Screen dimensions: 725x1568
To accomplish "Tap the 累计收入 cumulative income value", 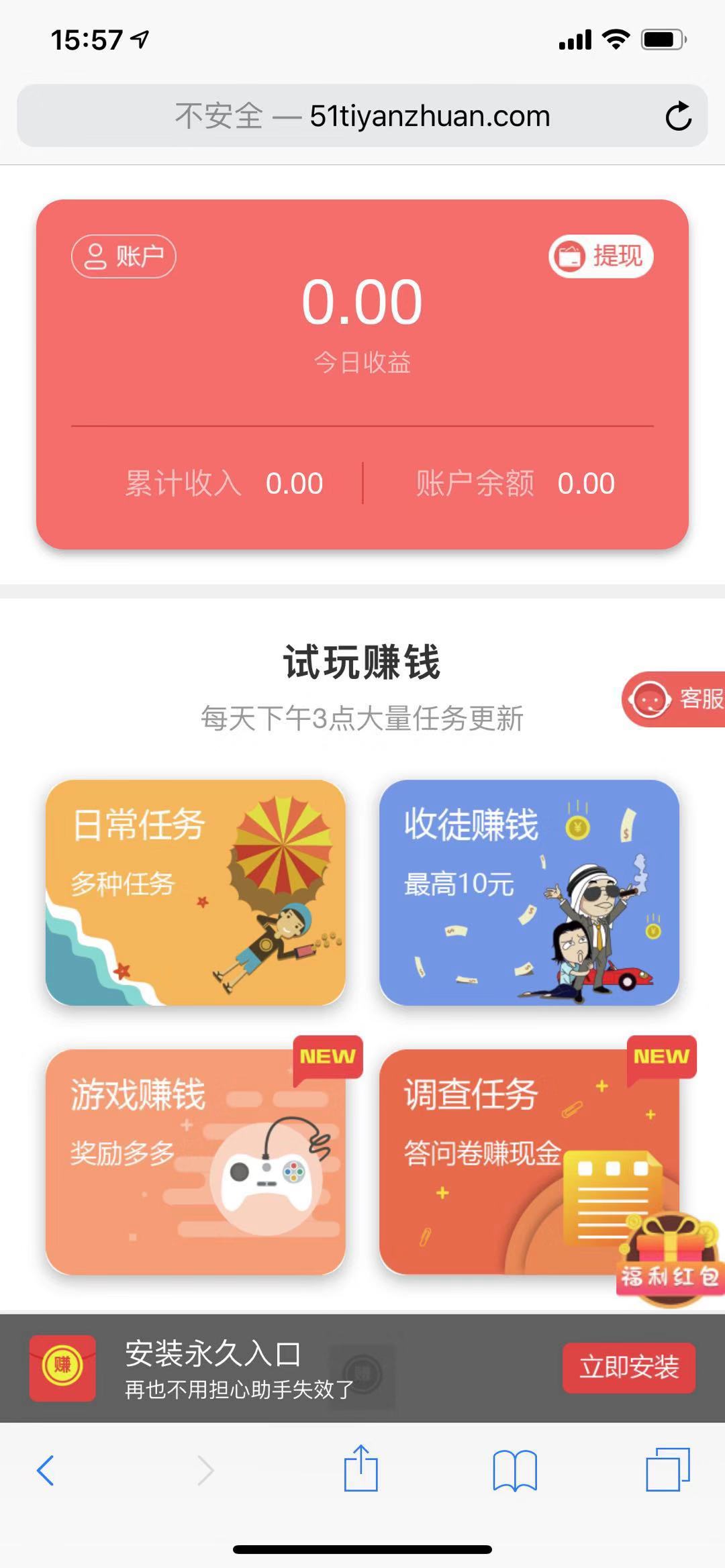I will pyautogui.click(x=294, y=482).
